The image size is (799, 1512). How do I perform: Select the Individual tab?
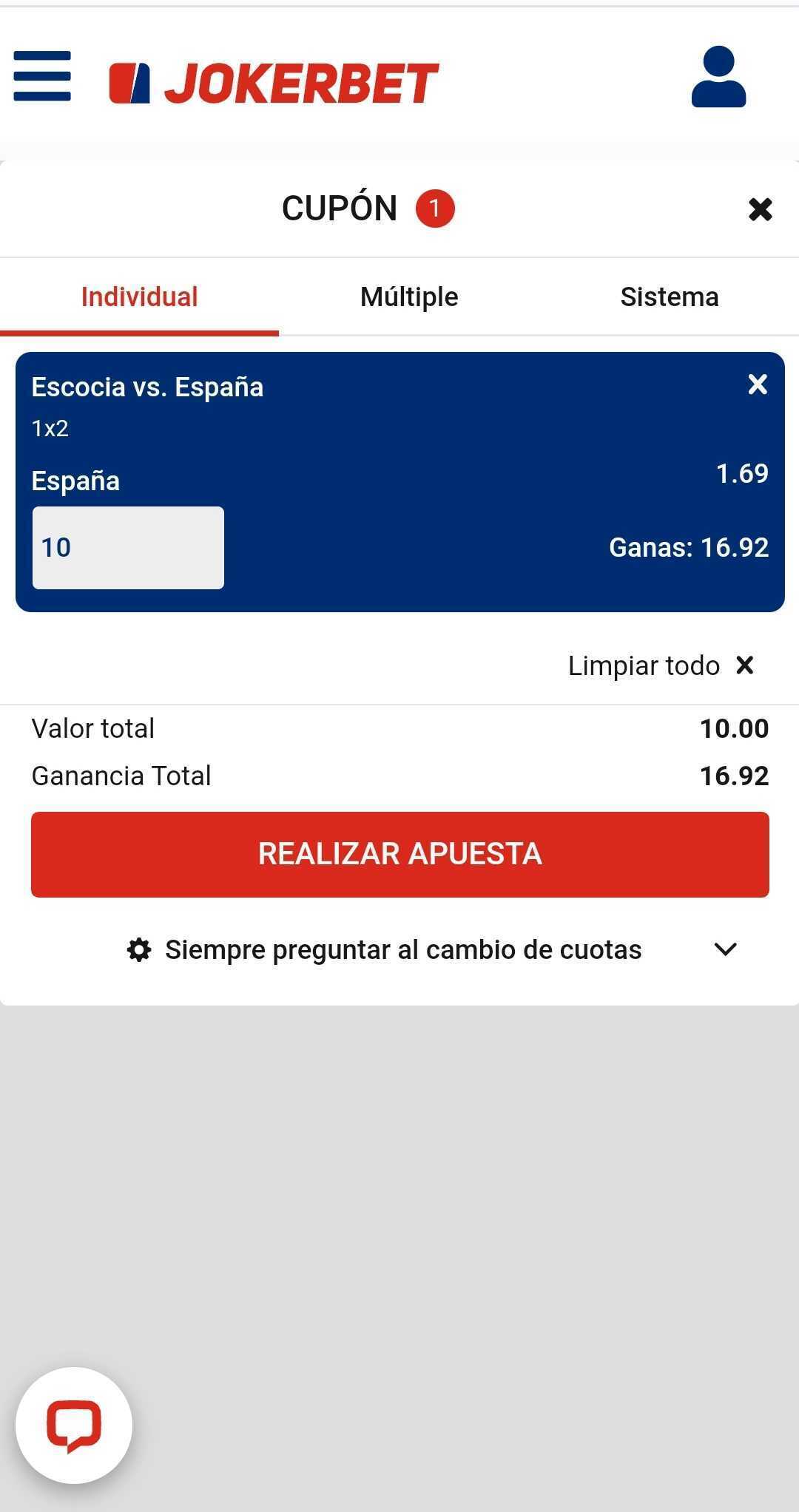[139, 297]
